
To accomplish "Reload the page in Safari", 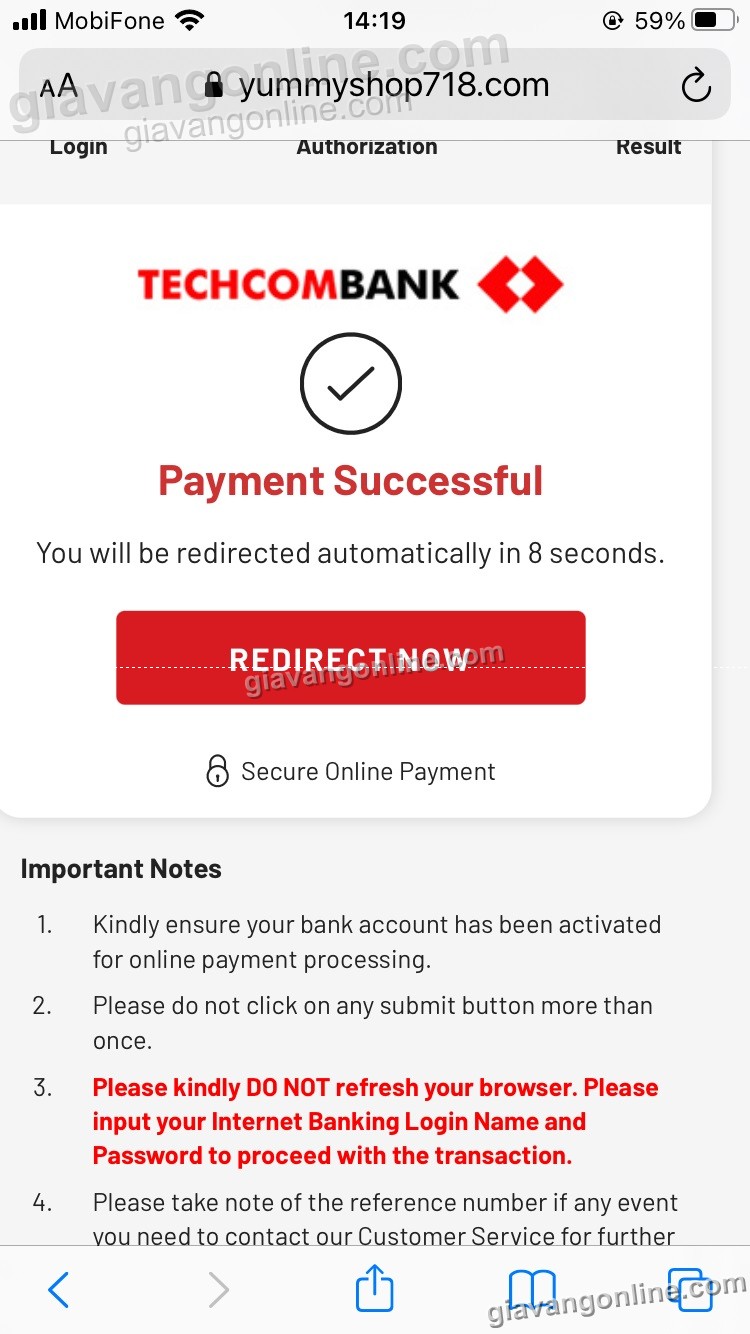I will (695, 86).
